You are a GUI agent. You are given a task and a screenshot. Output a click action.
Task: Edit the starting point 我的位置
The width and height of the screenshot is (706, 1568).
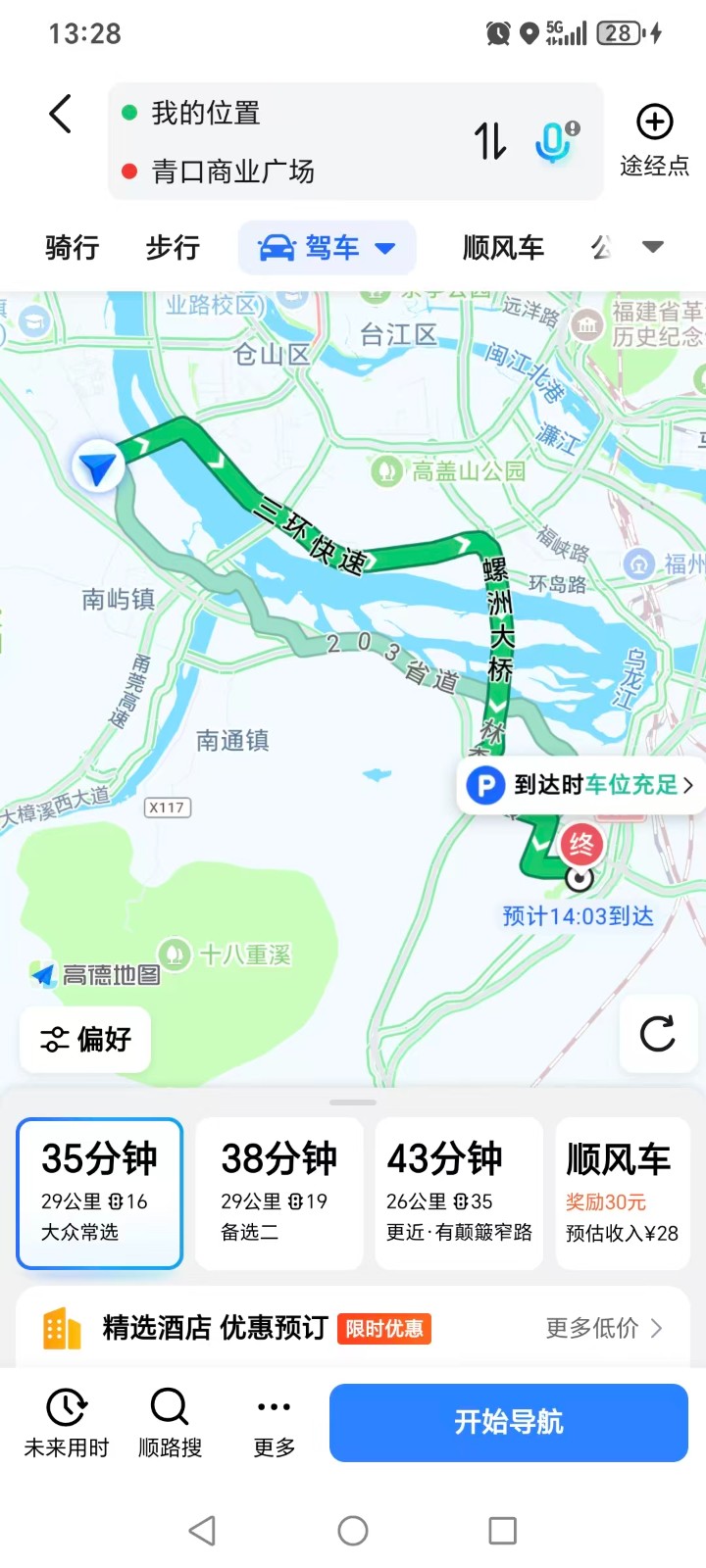coord(206,114)
